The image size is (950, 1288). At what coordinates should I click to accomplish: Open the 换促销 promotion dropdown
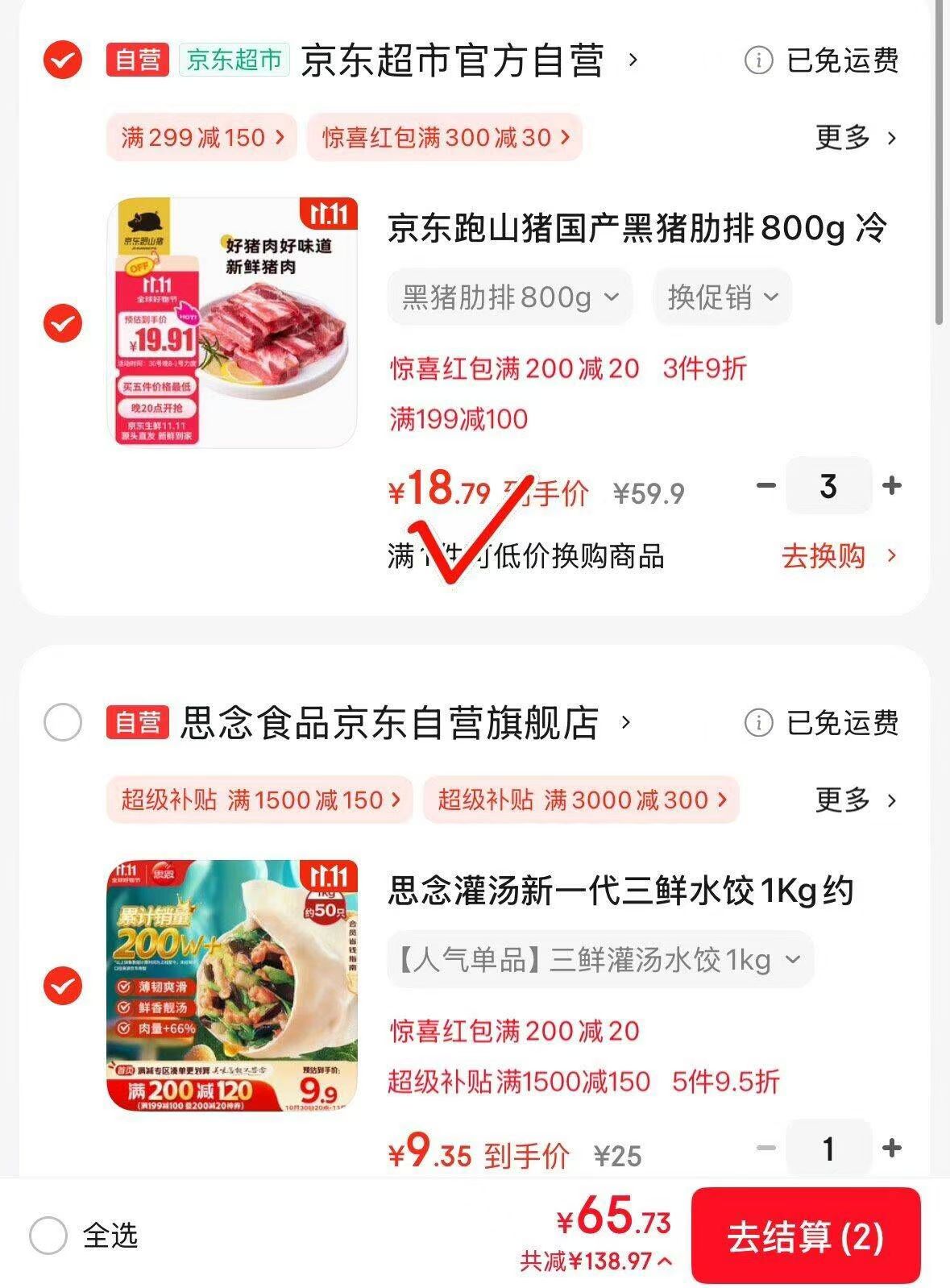point(722,297)
